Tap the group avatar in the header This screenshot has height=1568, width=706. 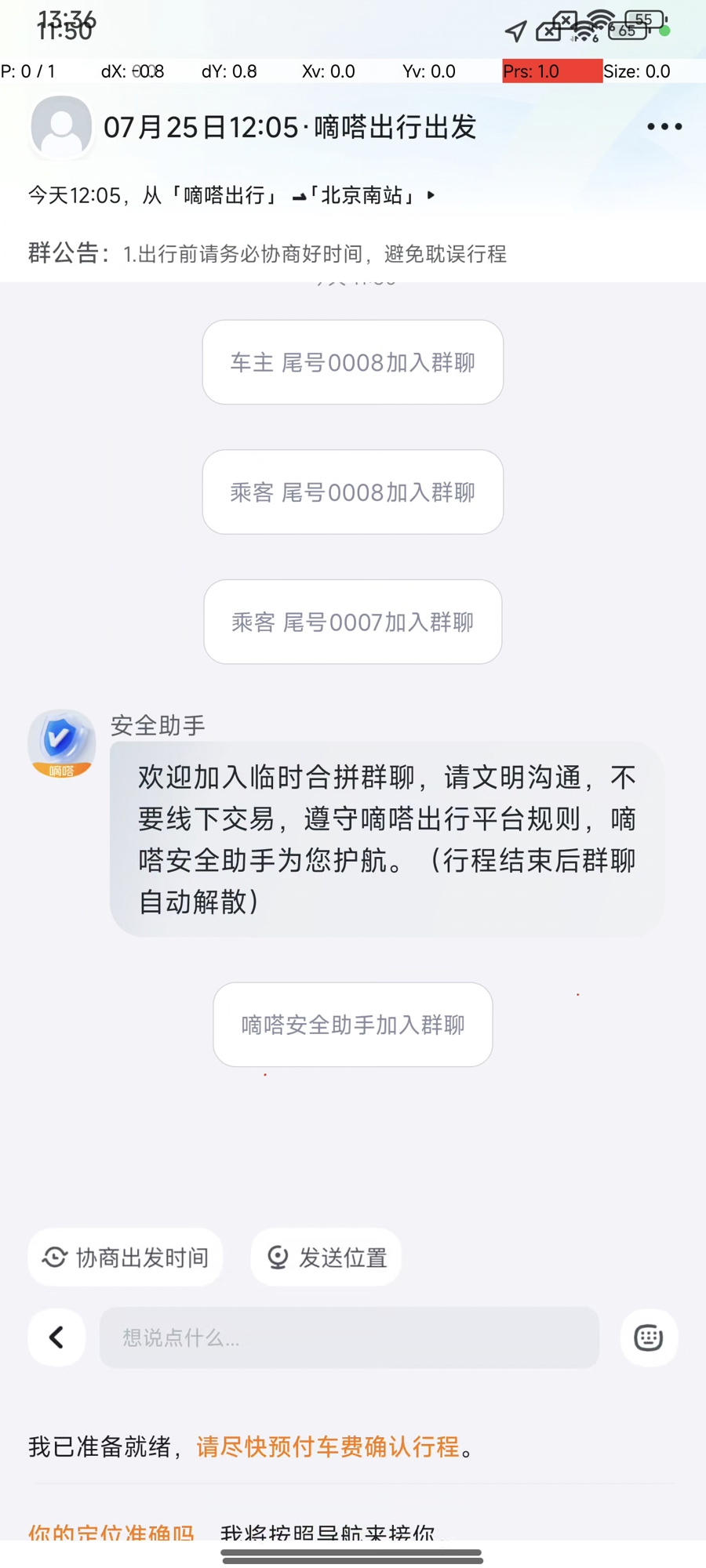pos(61,126)
